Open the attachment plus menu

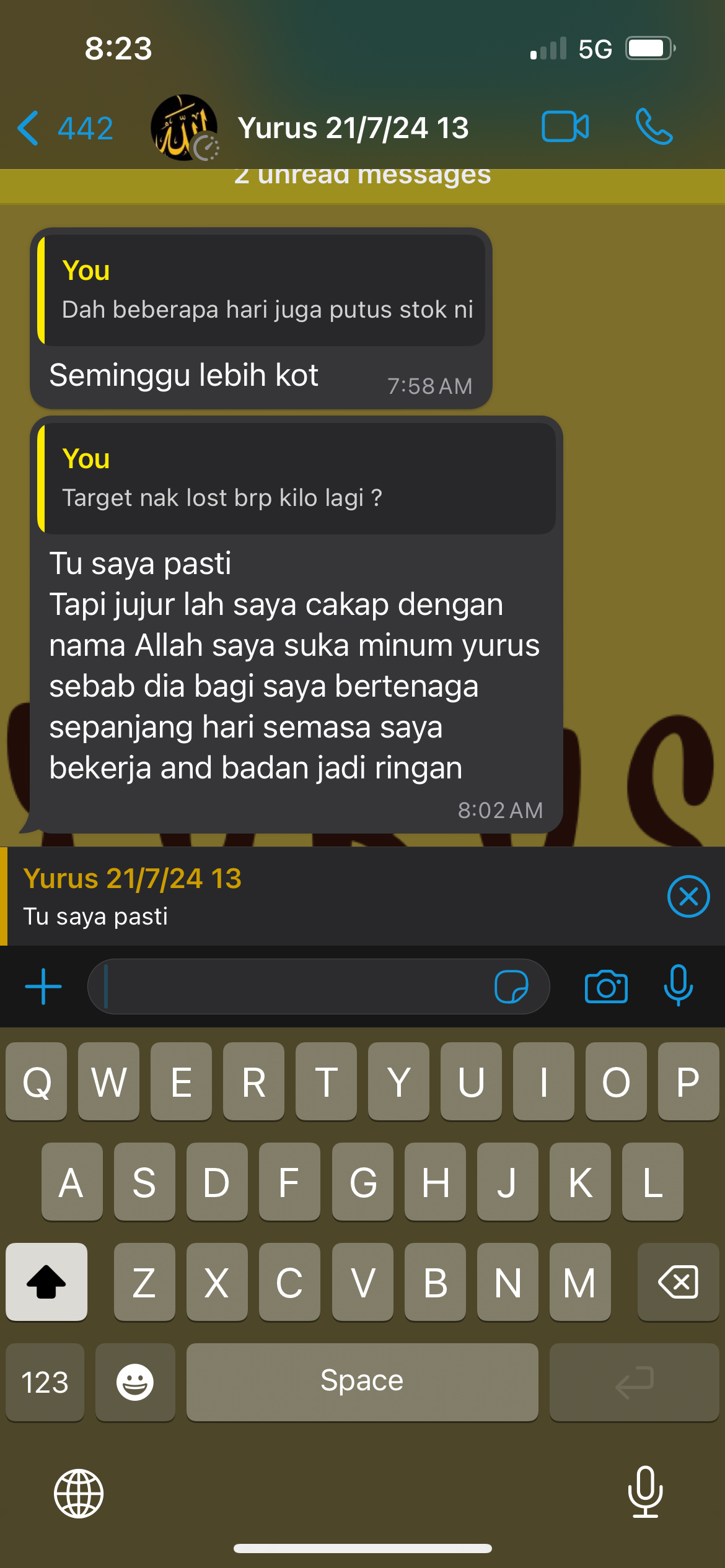click(43, 986)
